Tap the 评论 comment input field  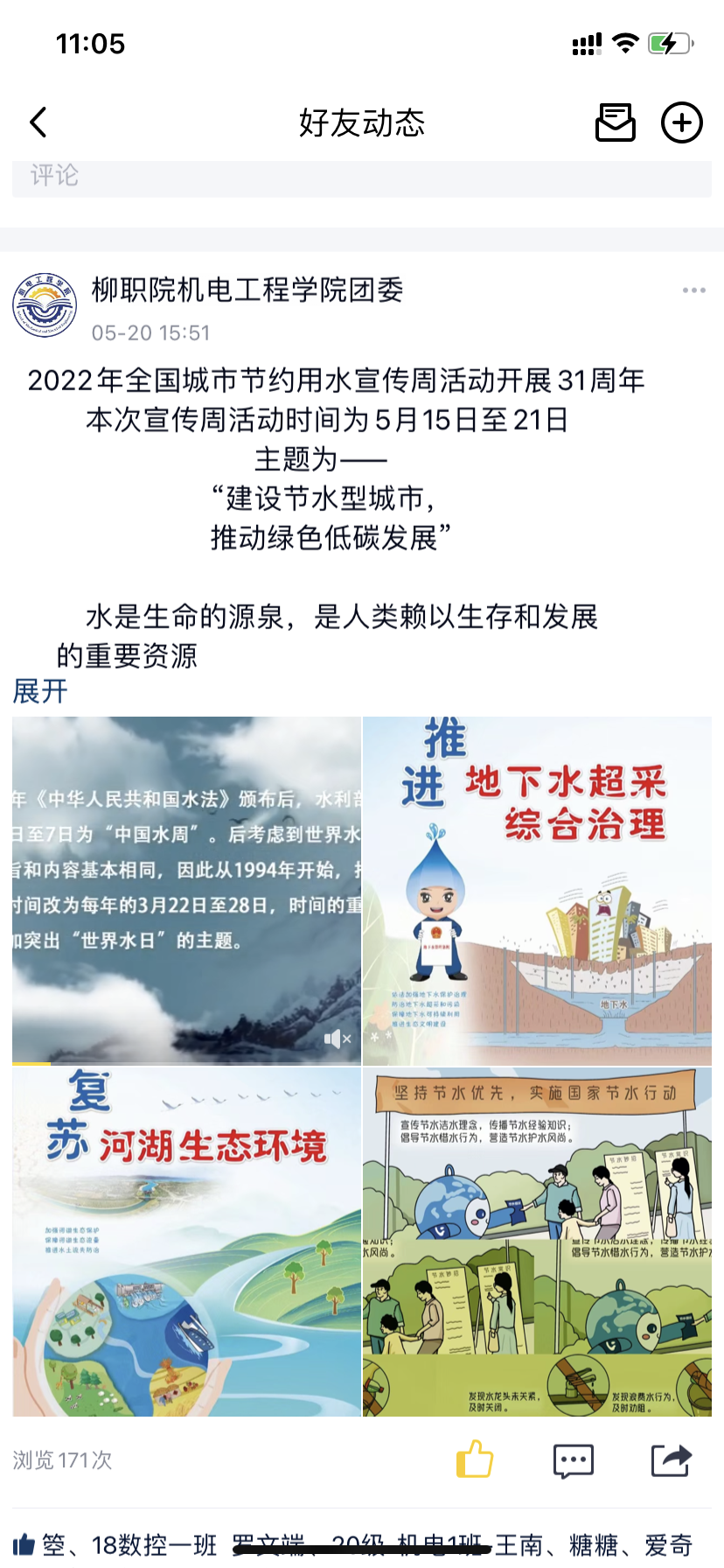coord(362,177)
